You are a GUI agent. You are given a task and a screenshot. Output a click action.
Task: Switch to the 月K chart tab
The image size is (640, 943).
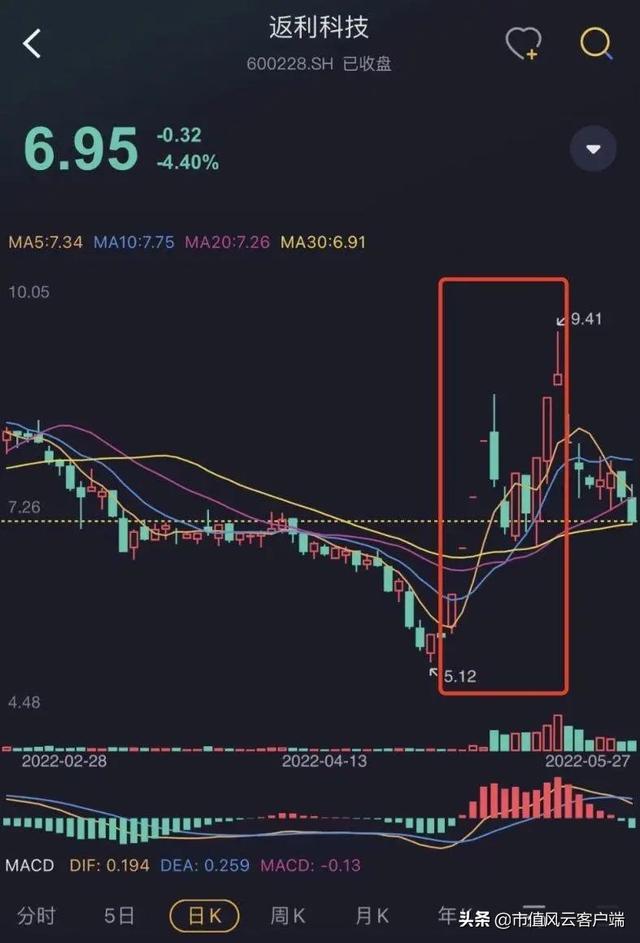click(371, 915)
